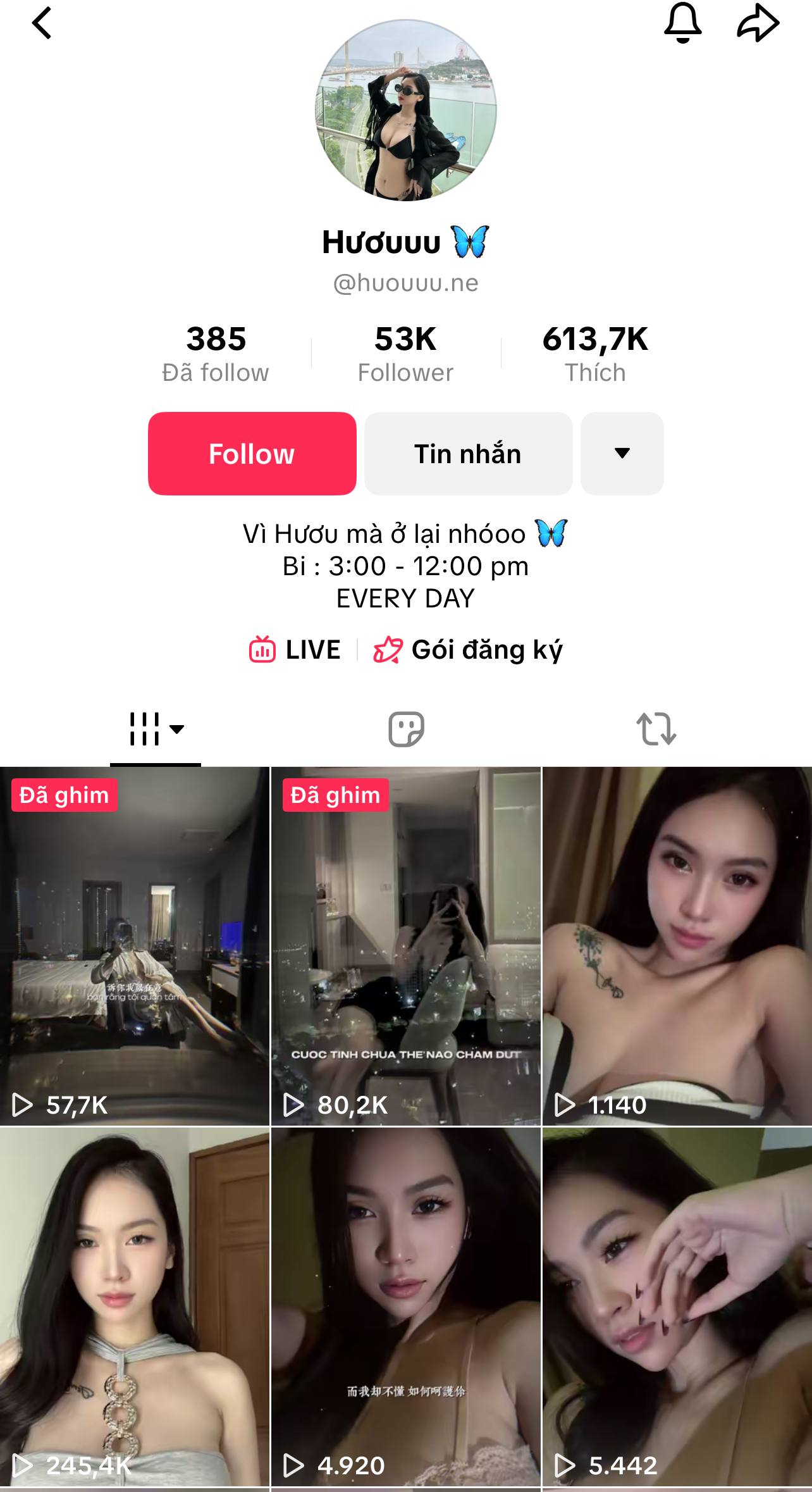Open Gói đăng ký subscription
The height and width of the screenshot is (1492, 812).
[468, 650]
